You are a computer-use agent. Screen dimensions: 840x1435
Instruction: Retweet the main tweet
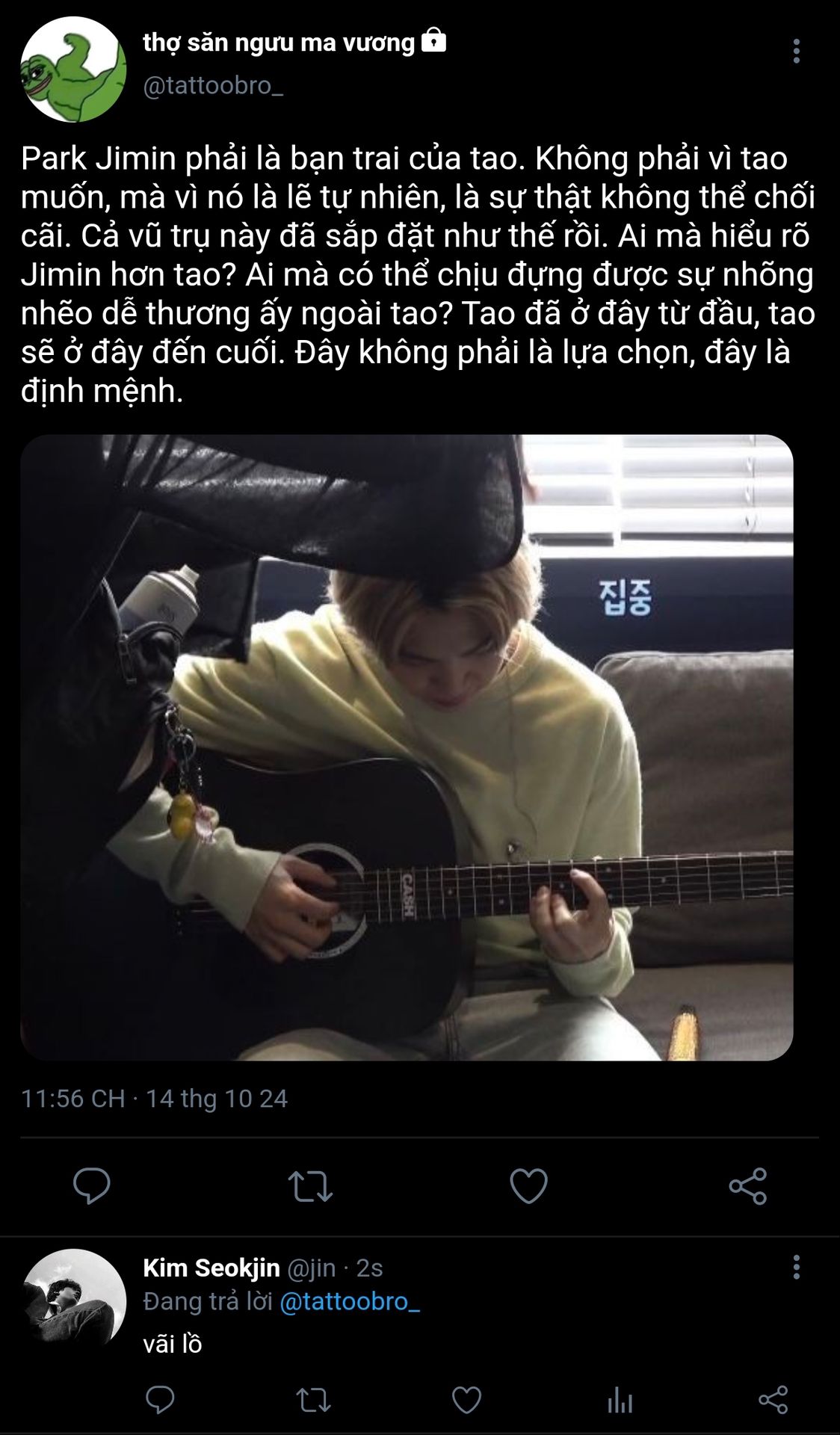[310, 1185]
